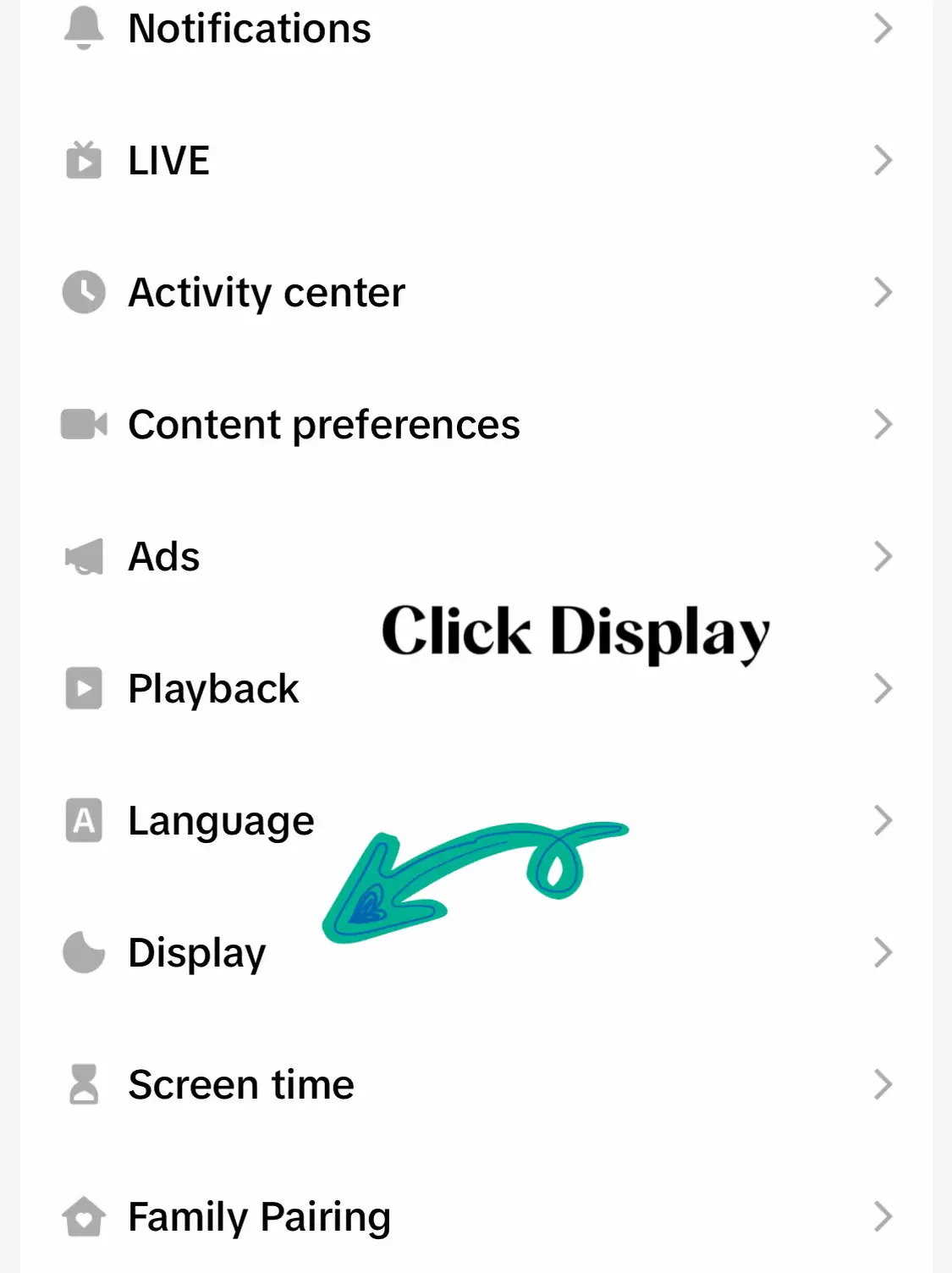952x1273 pixels.
Task: Open Playback settings
Action: [213, 689]
